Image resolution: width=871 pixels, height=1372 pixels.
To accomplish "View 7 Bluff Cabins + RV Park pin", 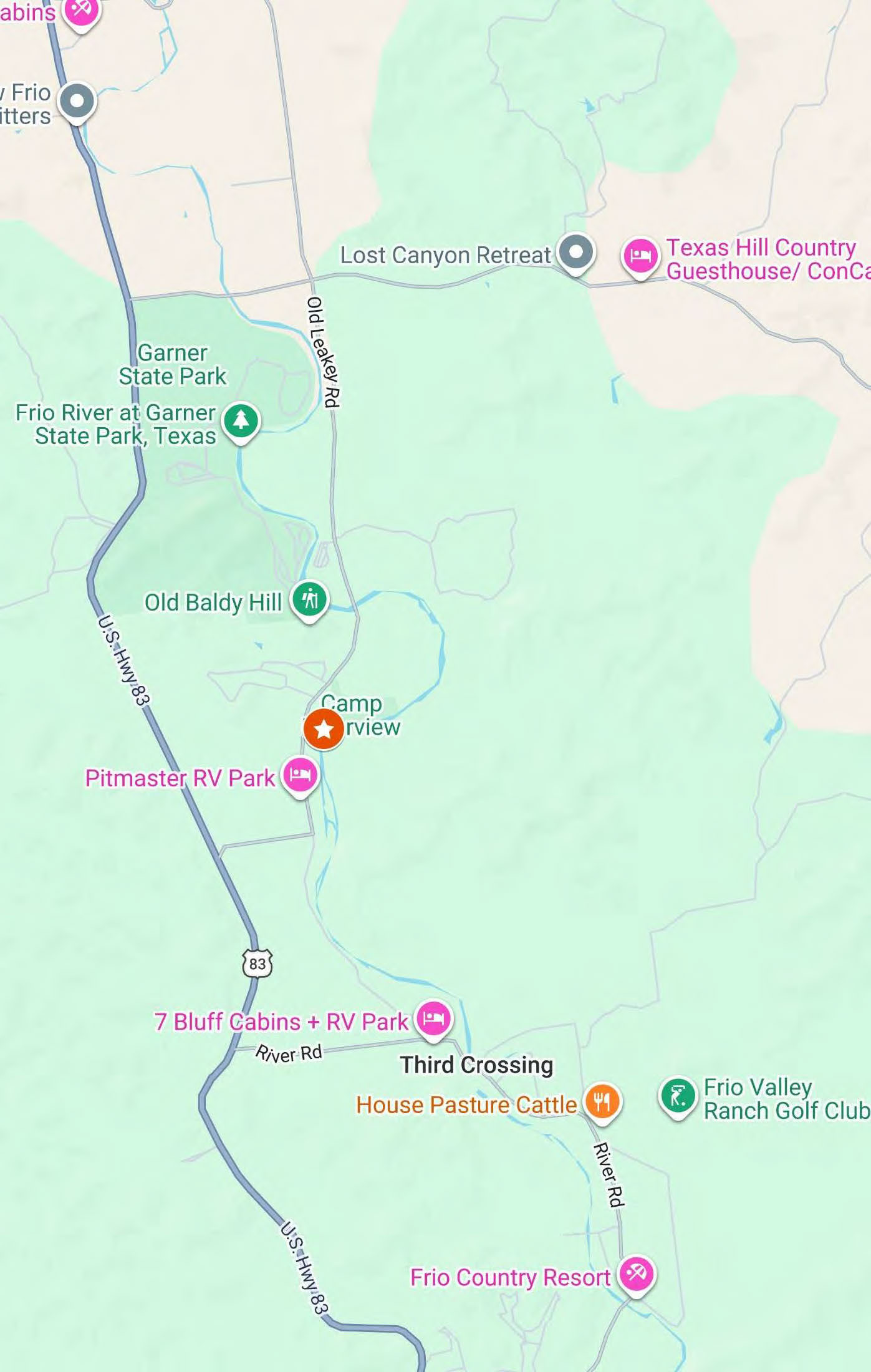I will [434, 1018].
